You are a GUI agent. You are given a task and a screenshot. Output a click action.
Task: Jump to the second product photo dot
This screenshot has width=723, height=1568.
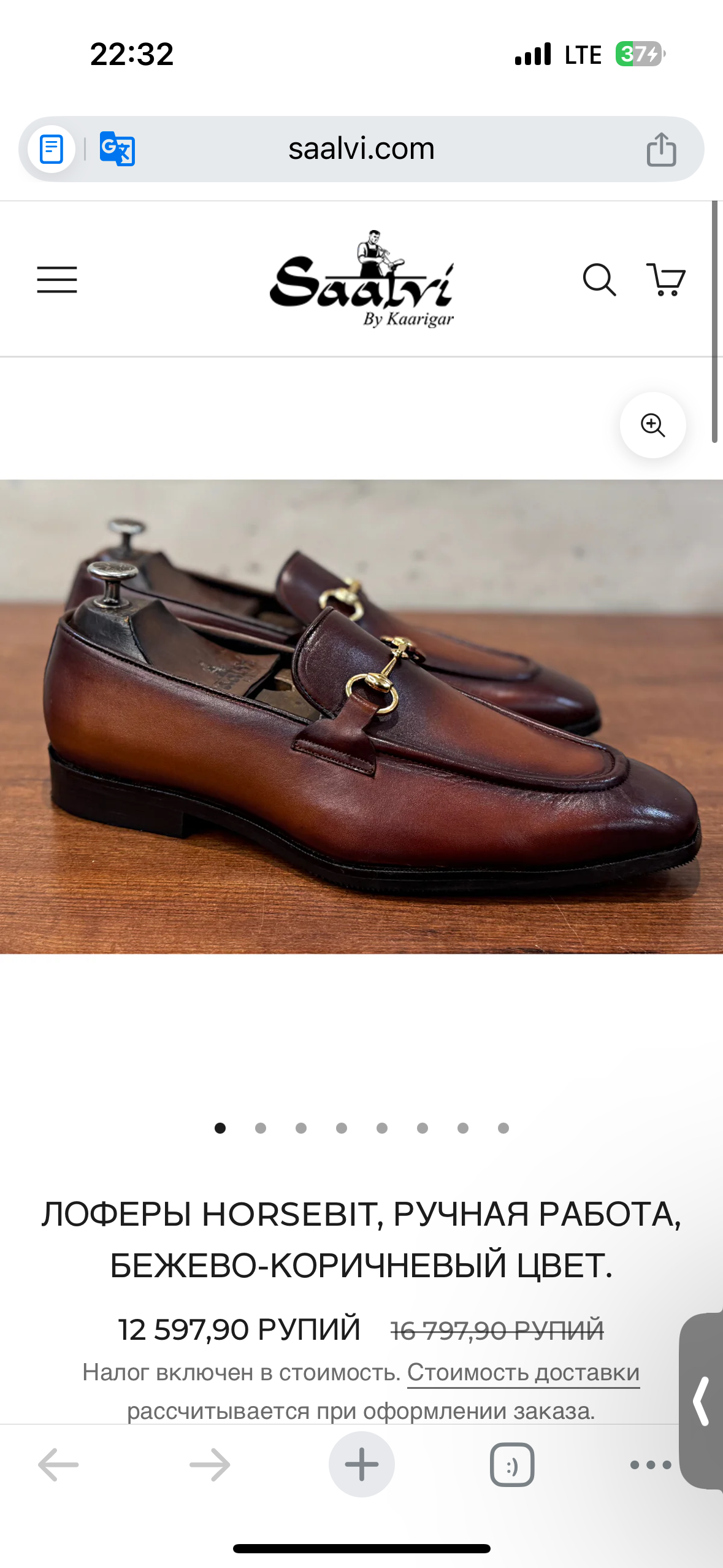click(x=261, y=1128)
